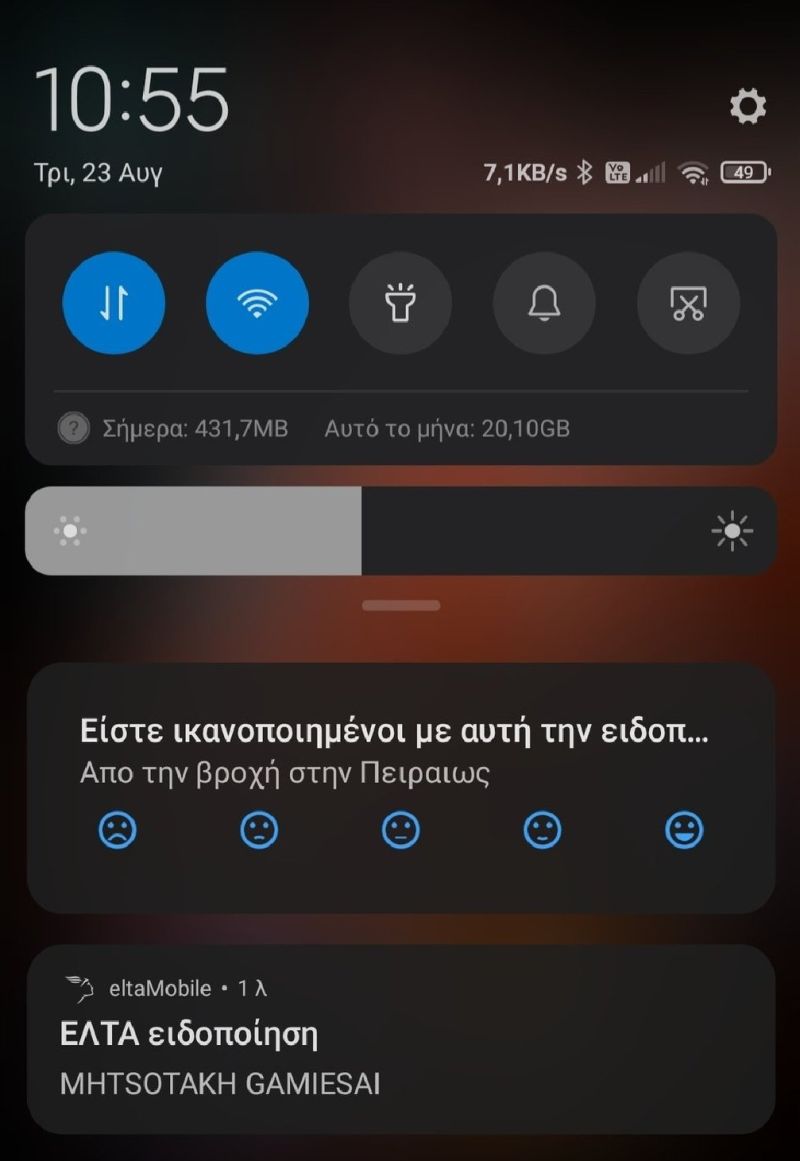
Task: Turn on the flashlight
Action: [400, 303]
